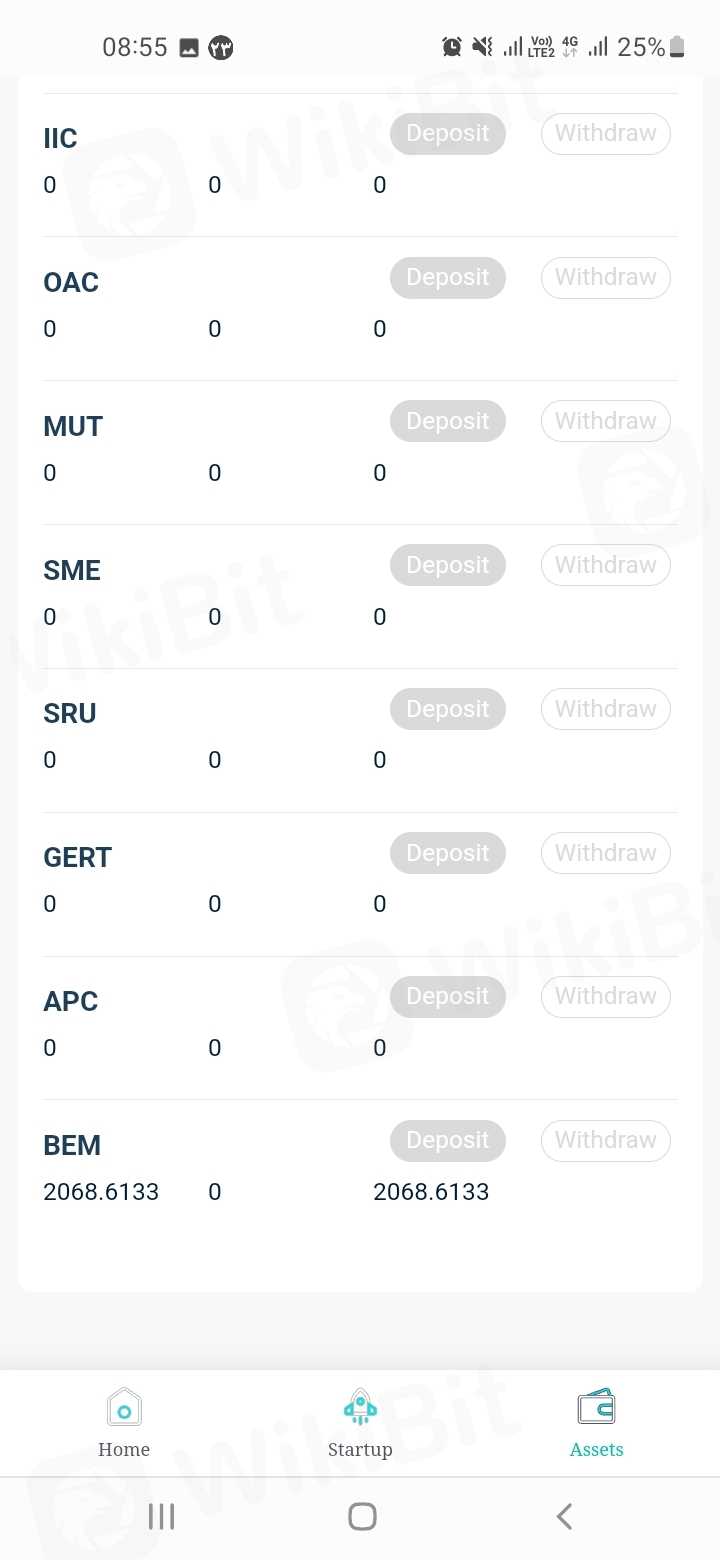The height and width of the screenshot is (1560, 720).
Task: Tap Deposit for the IIC asset
Action: [x=447, y=134]
